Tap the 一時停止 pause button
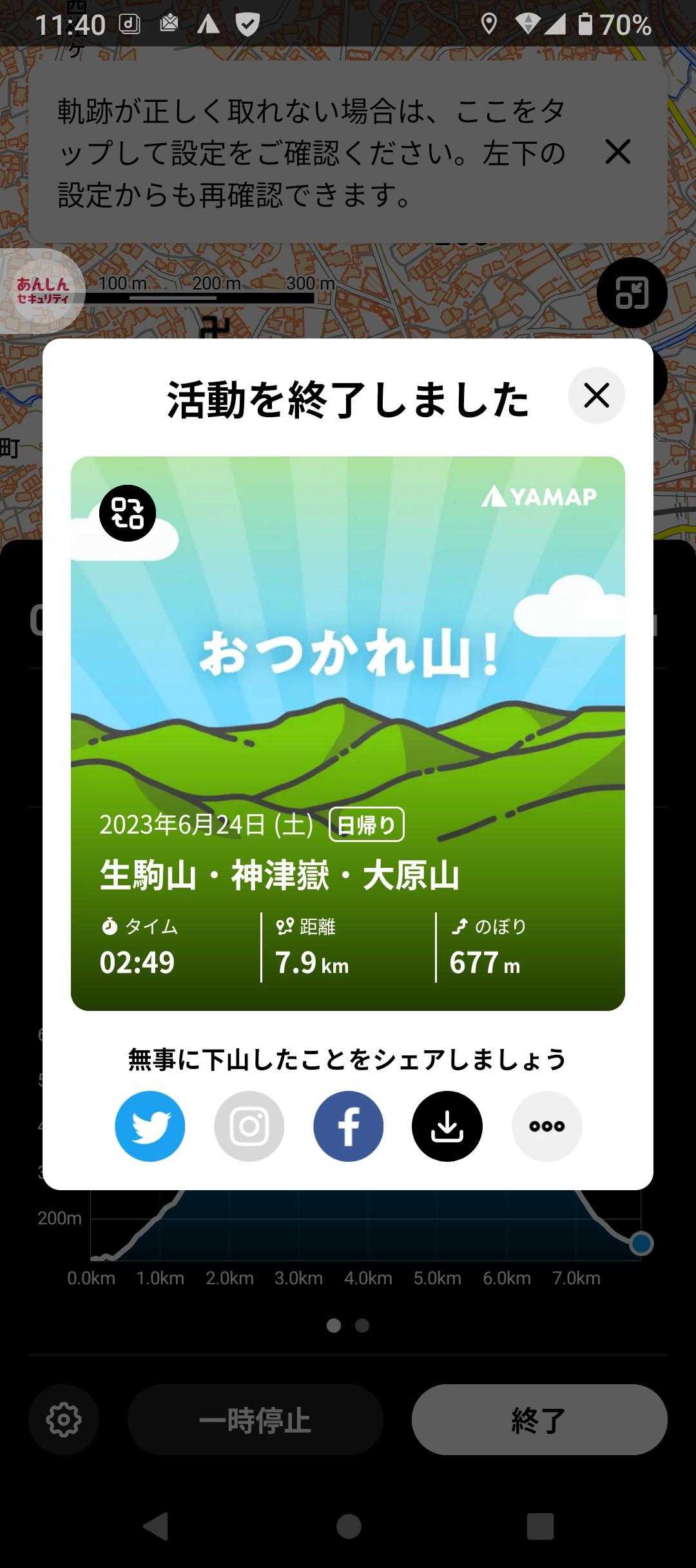 (255, 1420)
